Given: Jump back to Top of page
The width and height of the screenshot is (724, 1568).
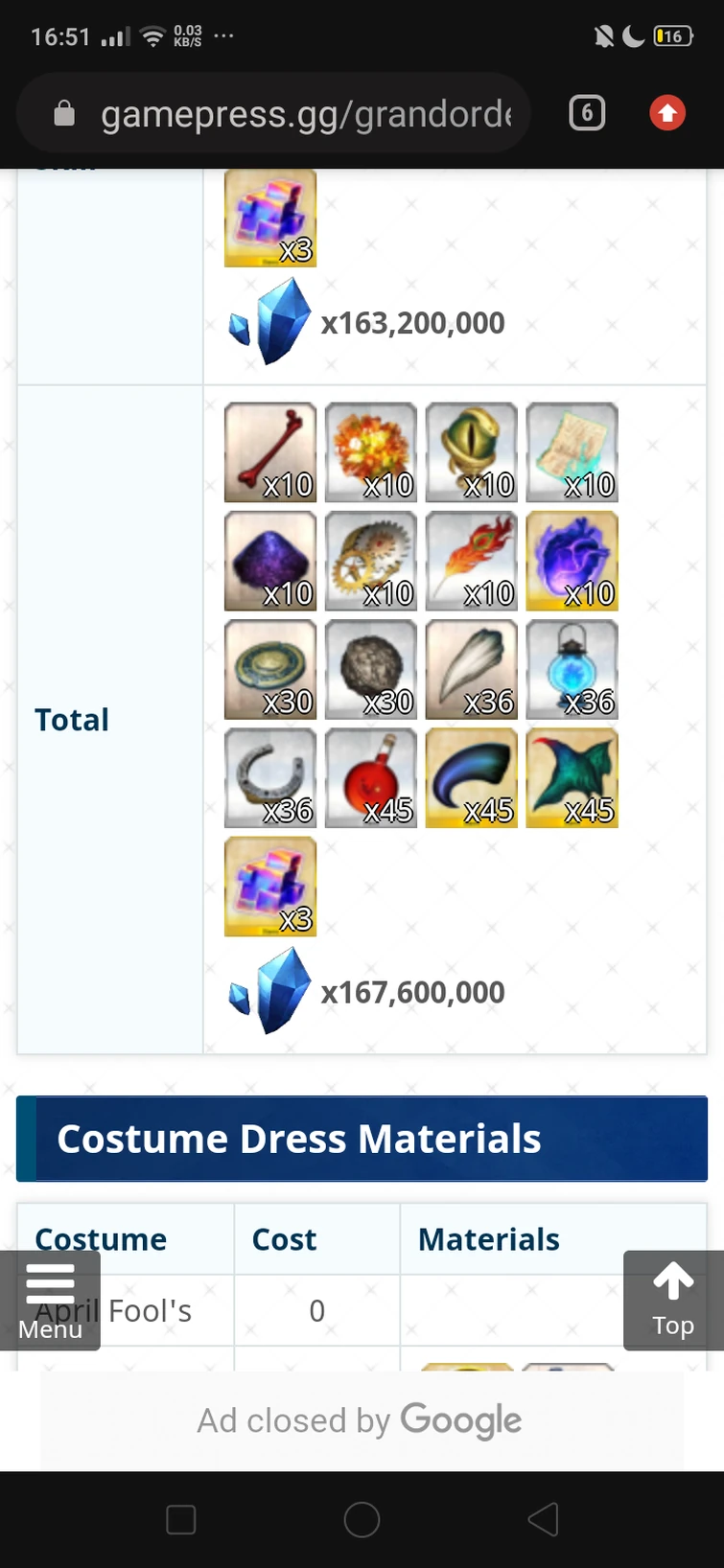Looking at the screenshot, I should 673,1301.
